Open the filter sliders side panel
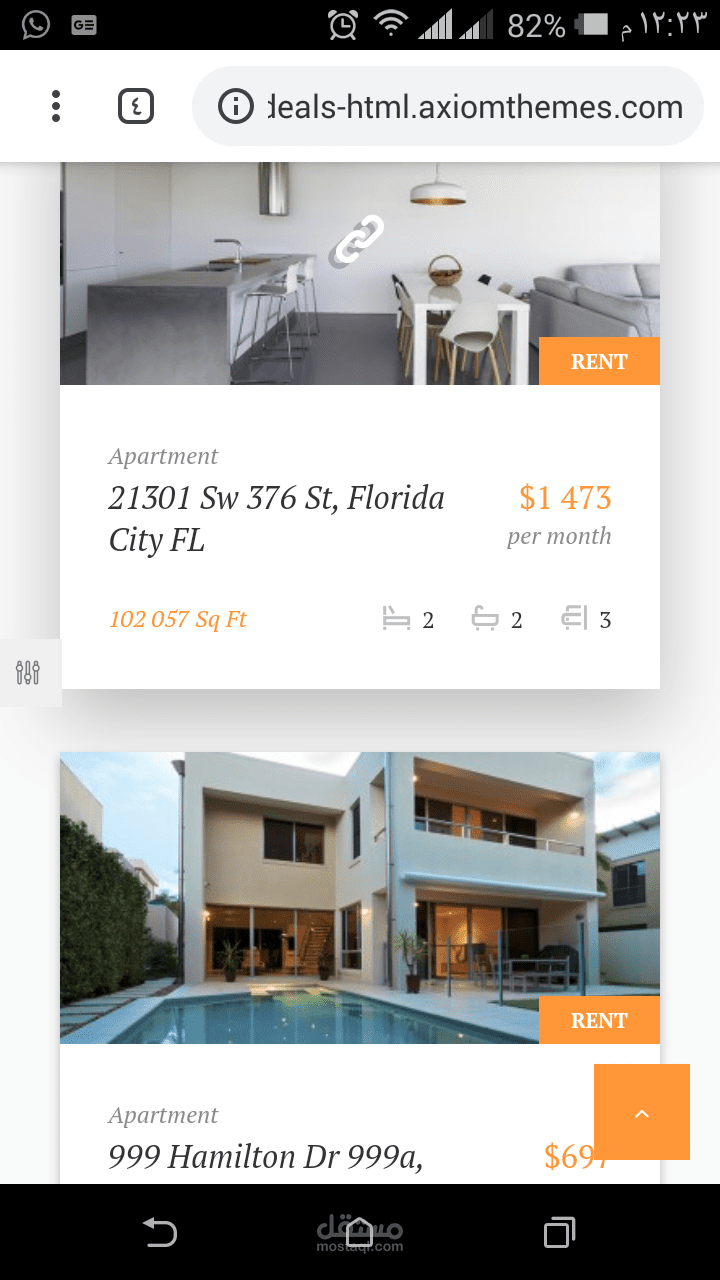Image resolution: width=720 pixels, height=1280 pixels. pyautogui.click(x=29, y=672)
